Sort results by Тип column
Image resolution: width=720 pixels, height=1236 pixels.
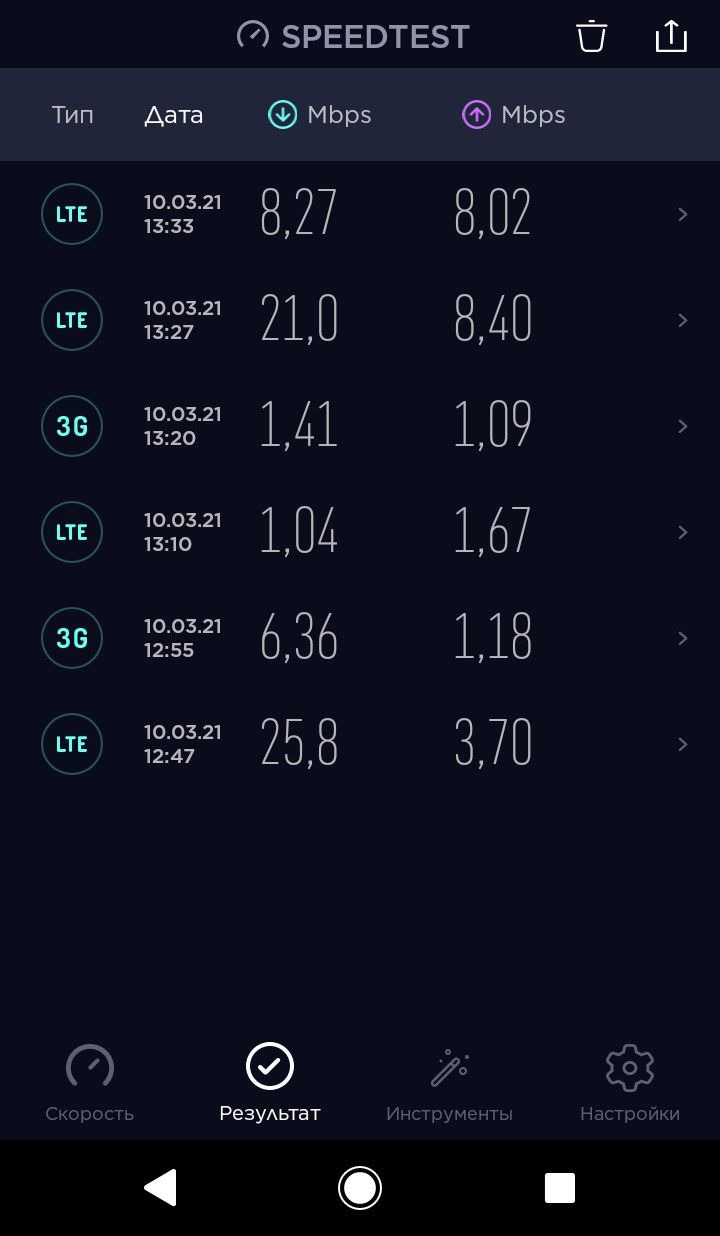tap(73, 115)
